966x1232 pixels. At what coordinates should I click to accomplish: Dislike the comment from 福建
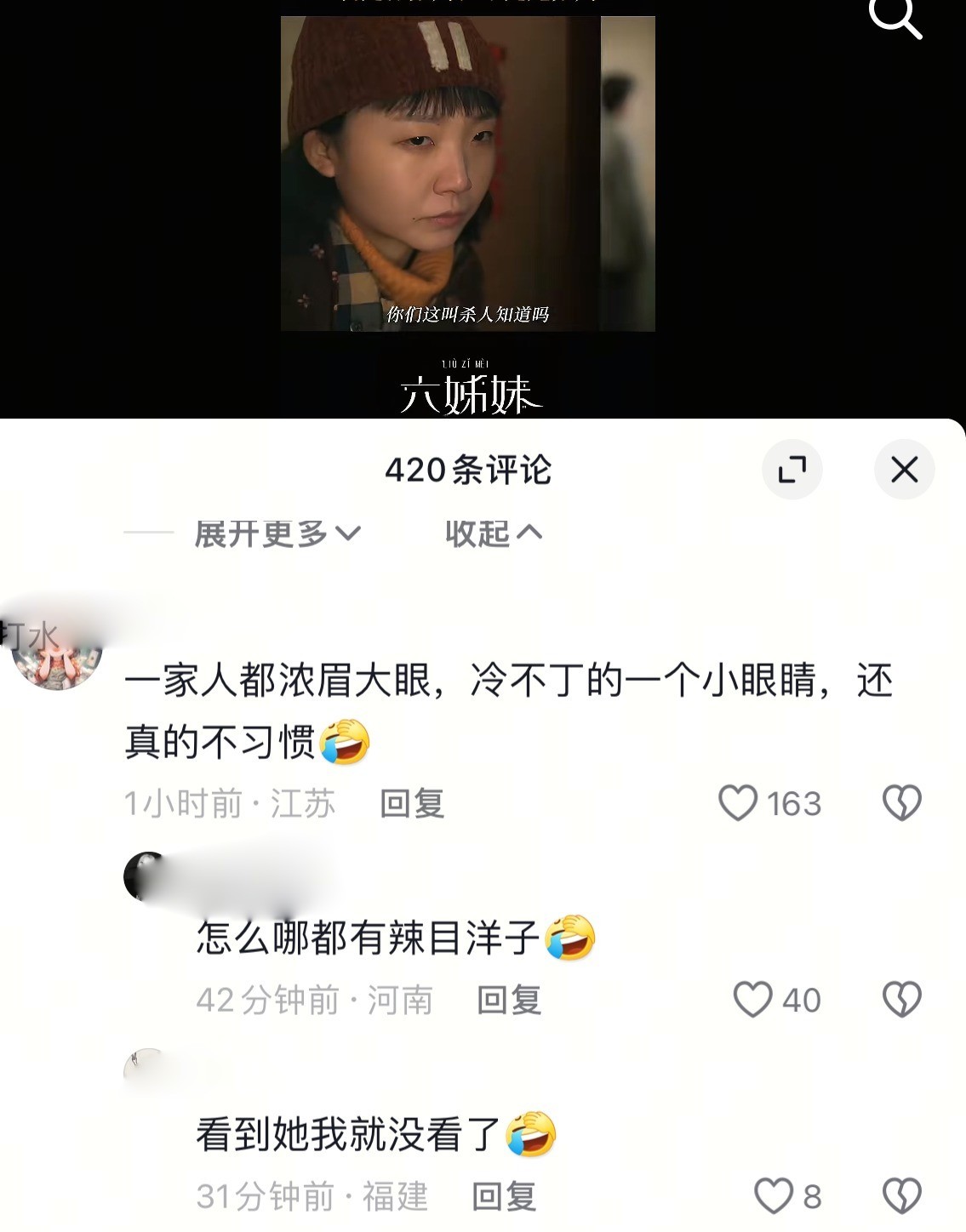pos(901,1195)
